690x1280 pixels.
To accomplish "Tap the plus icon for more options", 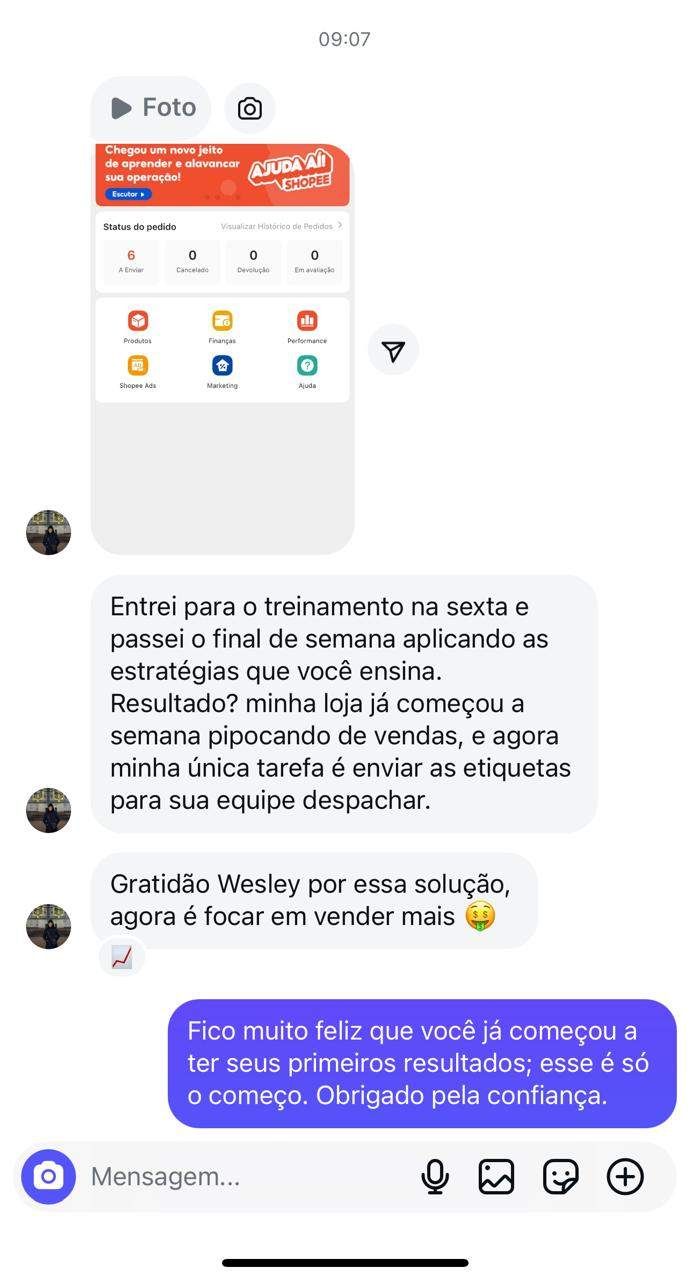I will (625, 1177).
